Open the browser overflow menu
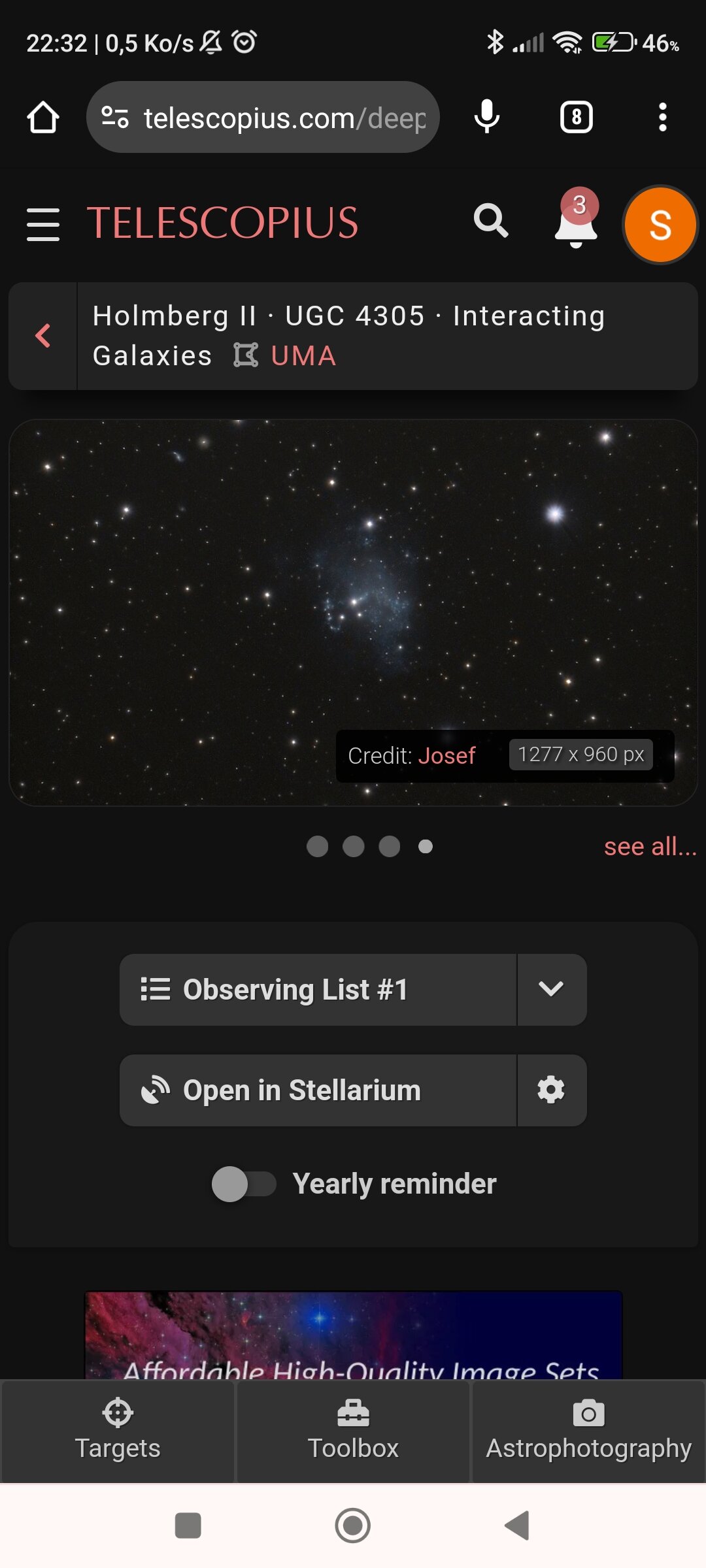Viewport: 706px width, 1568px height. click(662, 118)
